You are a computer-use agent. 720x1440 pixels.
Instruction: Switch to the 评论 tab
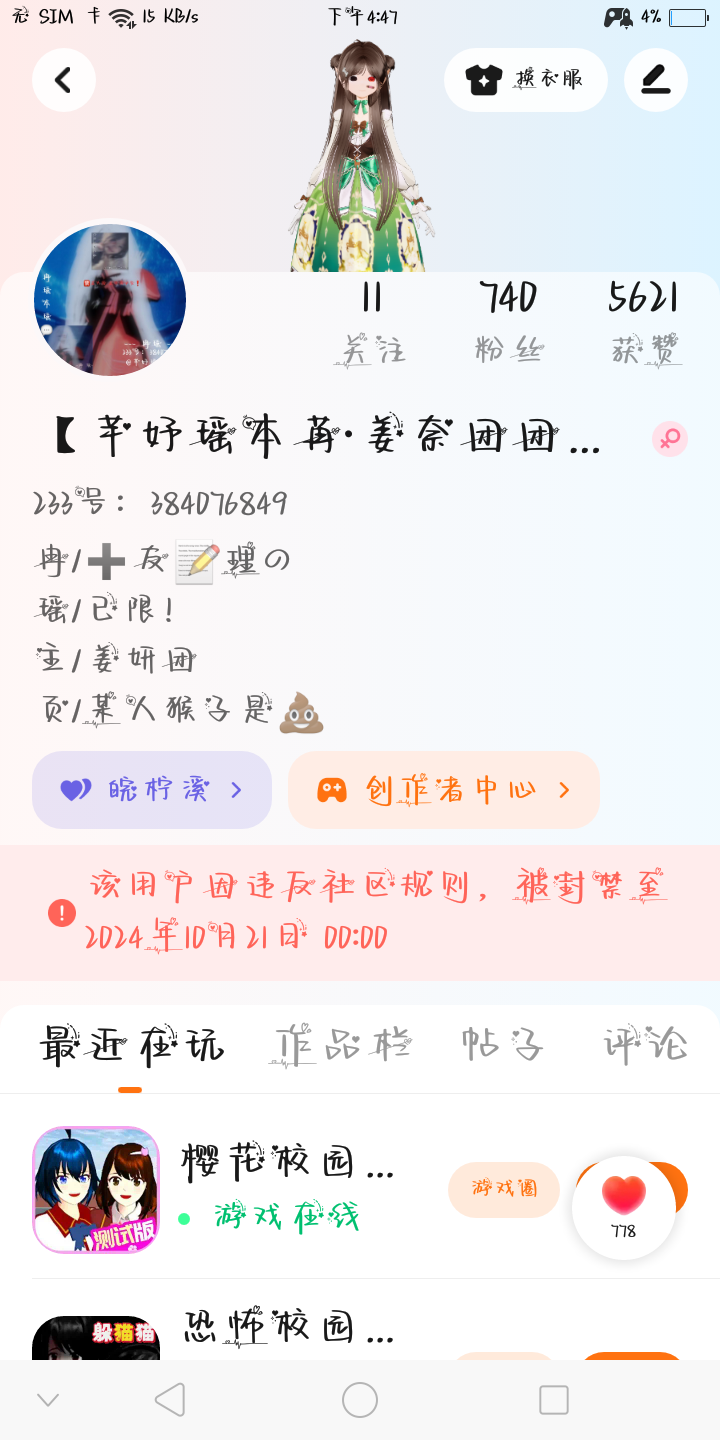click(x=645, y=1045)
